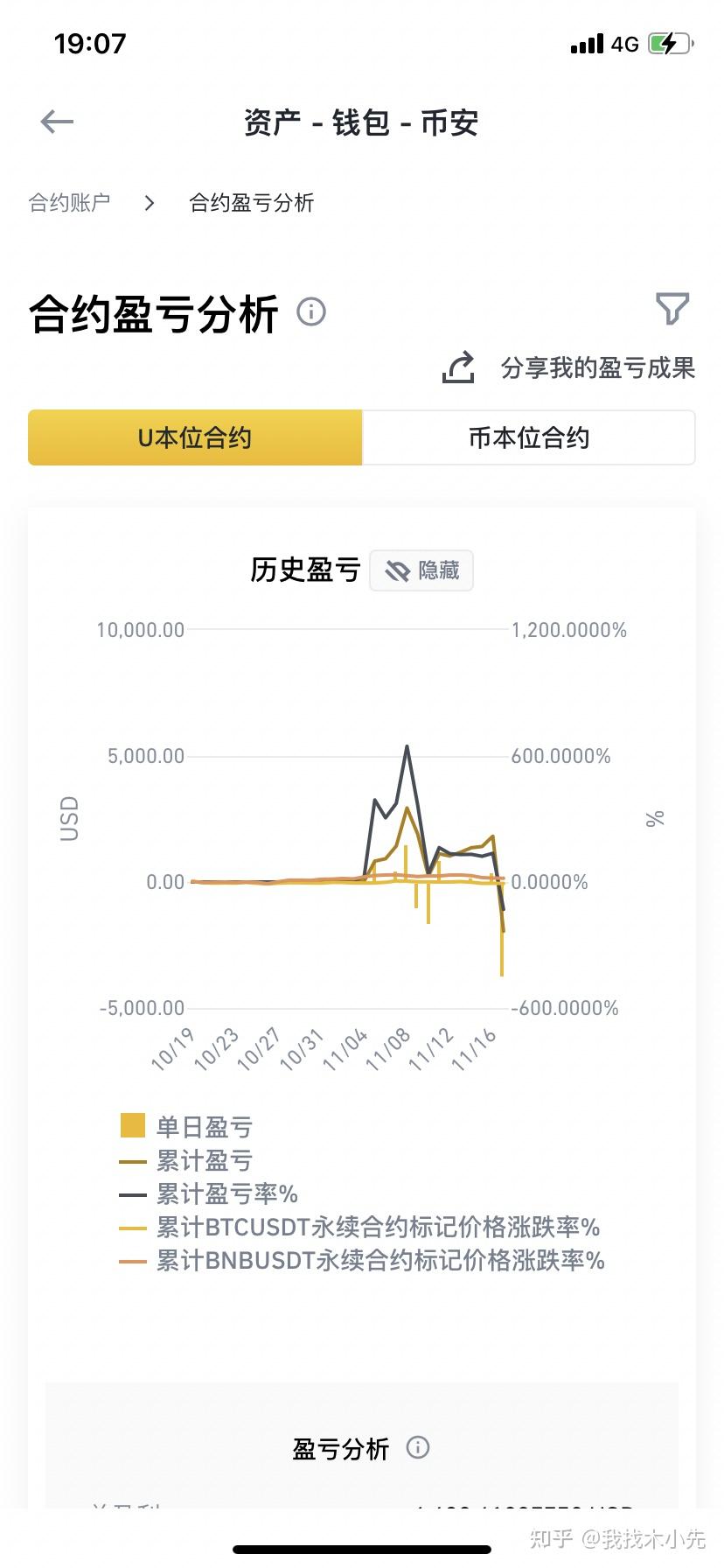
Task: Toggle the 累计BTCUSDT永续合约 legend entry
Action: [376, 1228]
